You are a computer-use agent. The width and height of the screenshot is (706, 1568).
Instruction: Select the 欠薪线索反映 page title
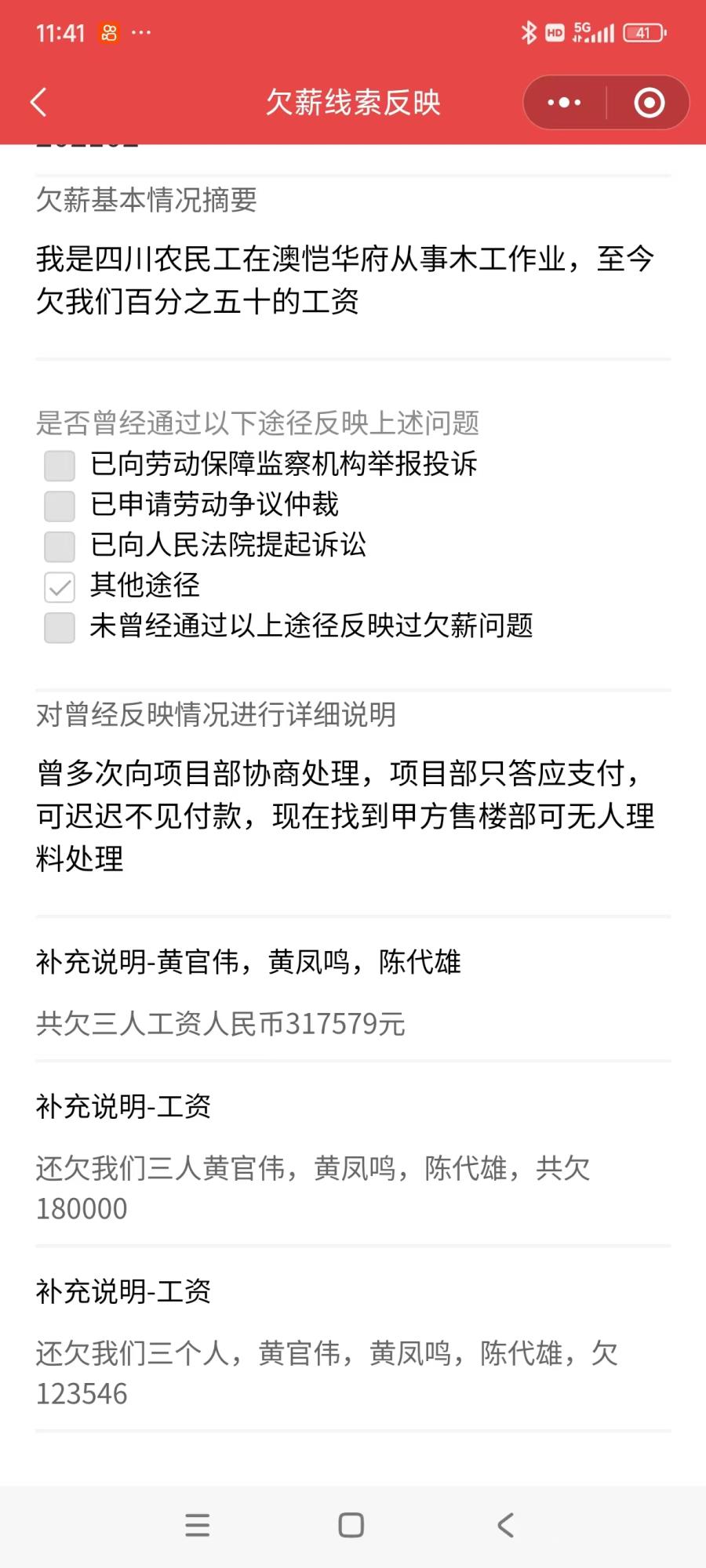pyautogui.click(x=352, y=102)
